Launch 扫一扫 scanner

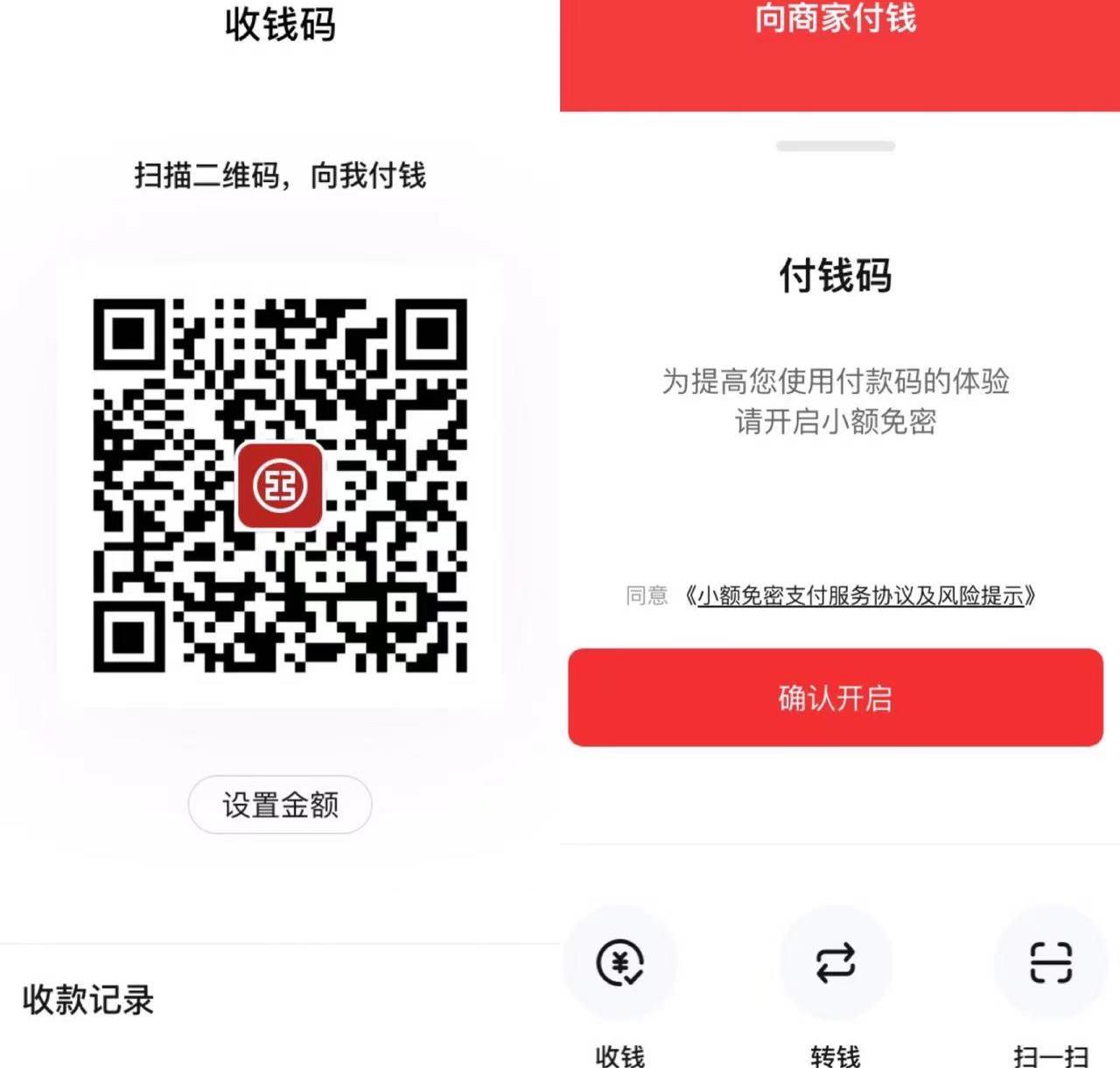click(x=1050, y=964)
